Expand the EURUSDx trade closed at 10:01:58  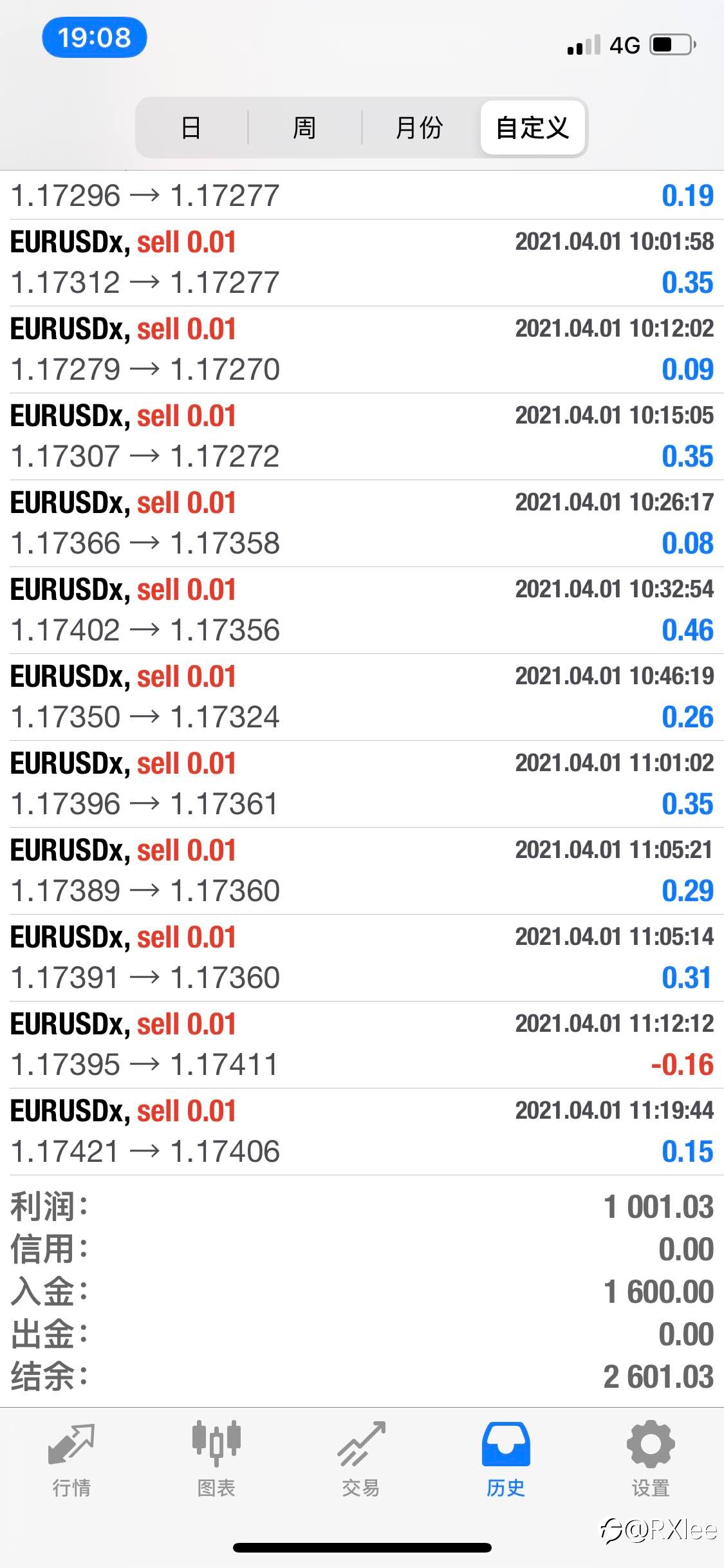pyautogui.click(x=362, y=263)
